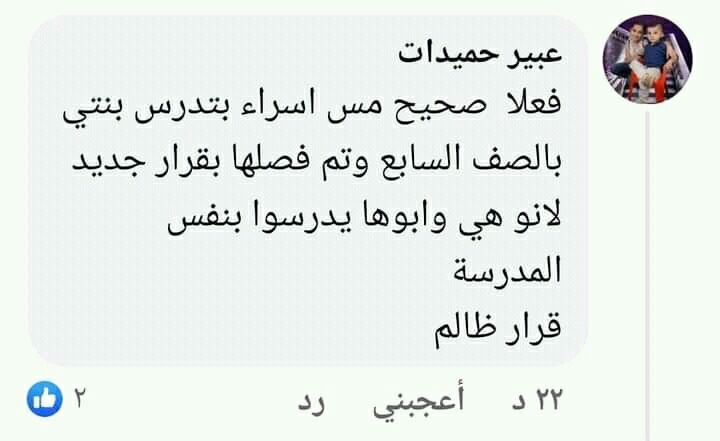Open عبير حميدات's profile name link
The height and width of the screenshot is (441, 720).
point(483,55)
